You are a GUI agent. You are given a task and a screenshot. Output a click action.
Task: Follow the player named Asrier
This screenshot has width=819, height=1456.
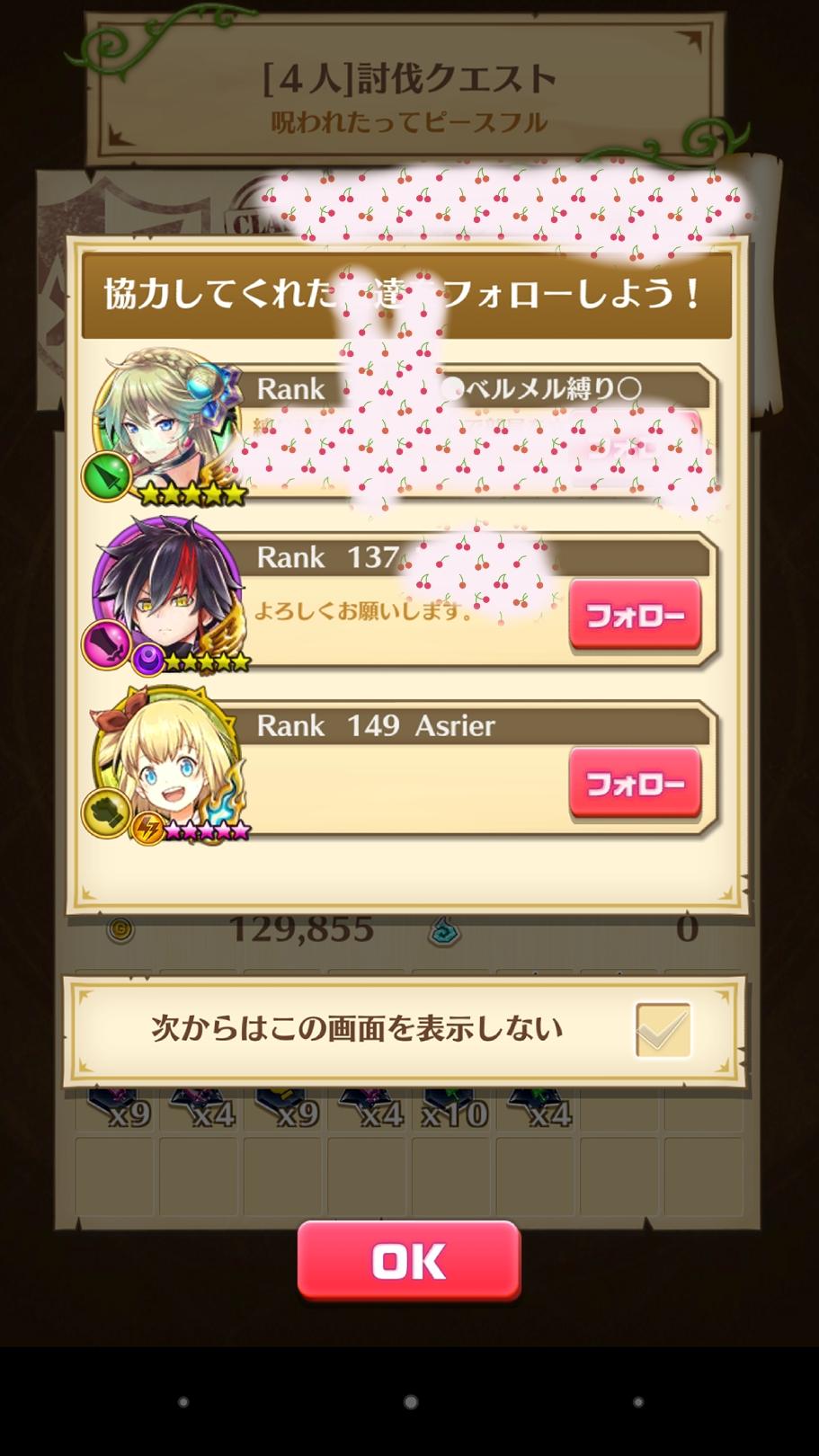635,783
